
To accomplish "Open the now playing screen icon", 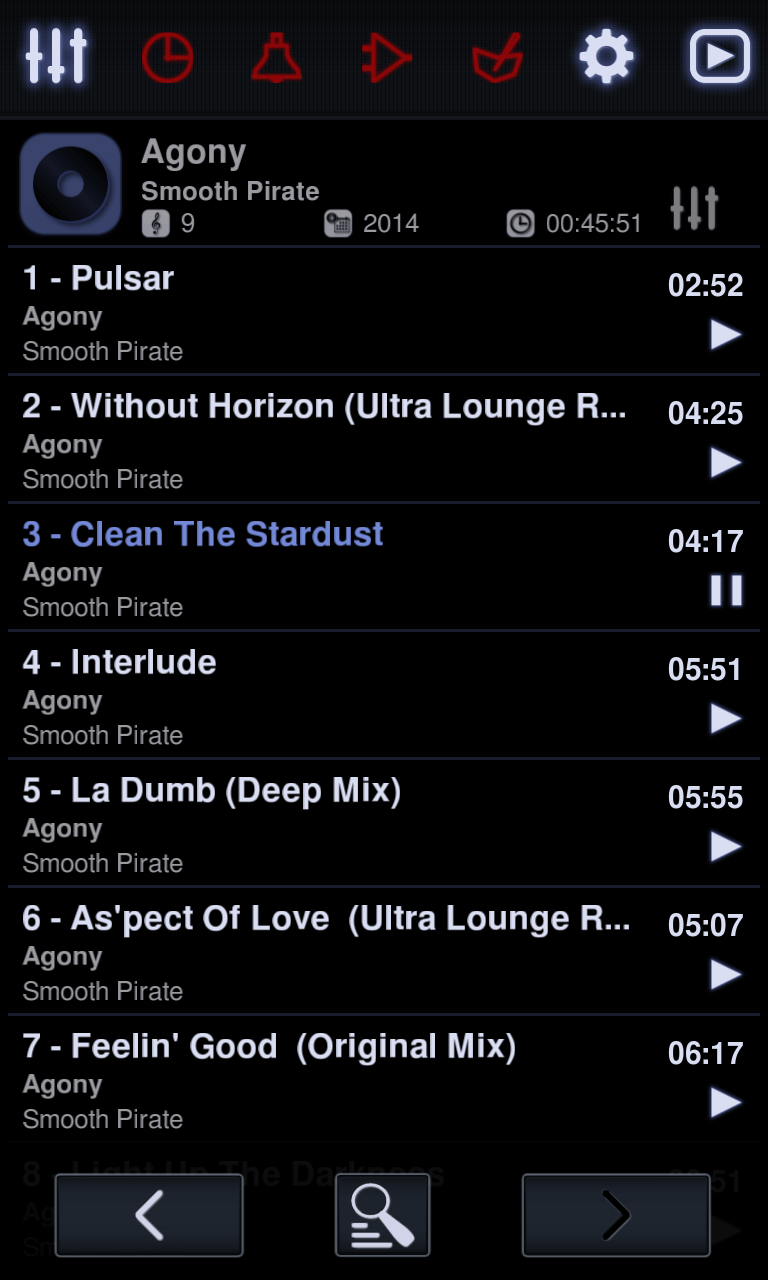I will 719,56.
